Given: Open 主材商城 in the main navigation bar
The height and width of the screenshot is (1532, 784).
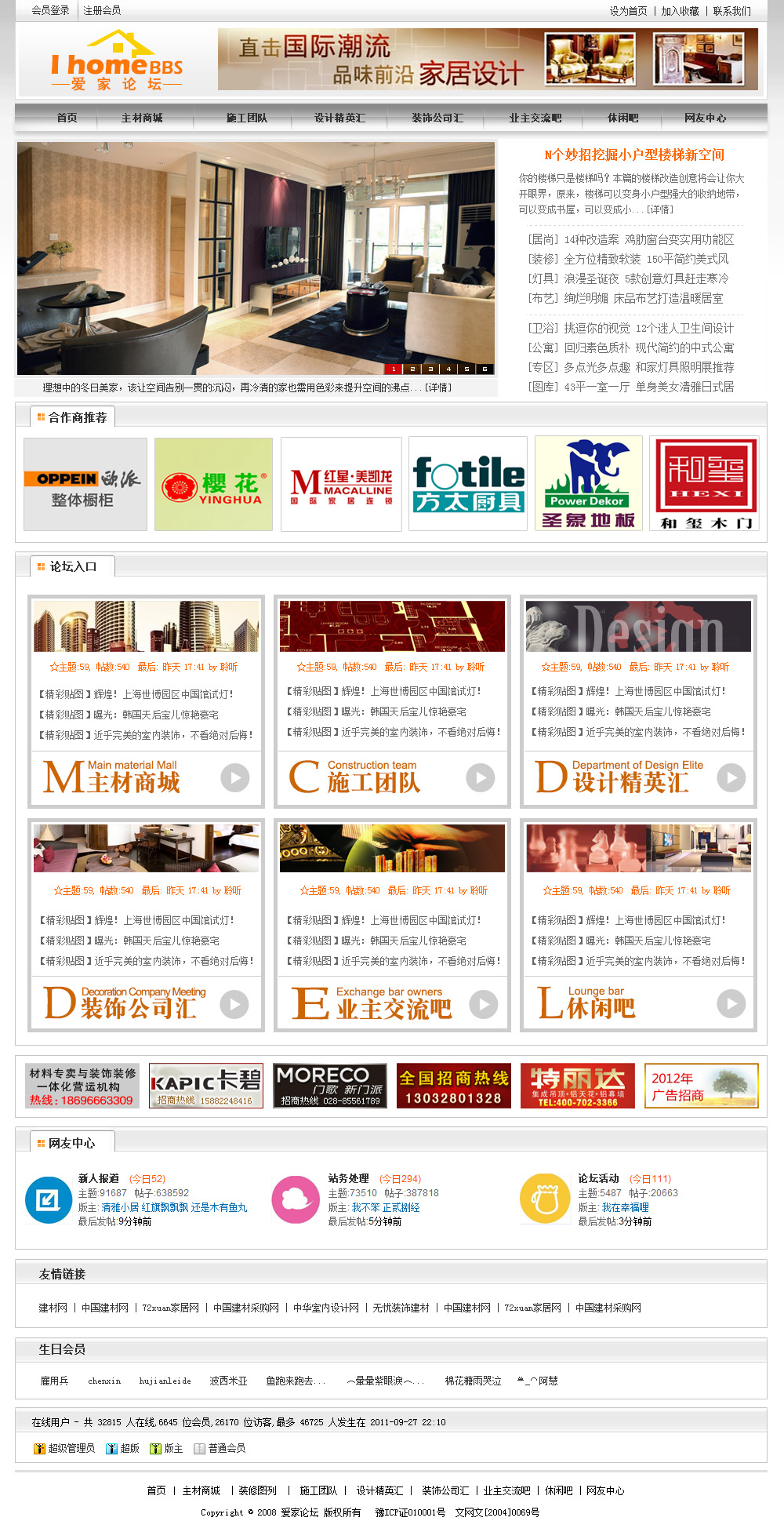Looking at the screenshot, I should (142, 118).
